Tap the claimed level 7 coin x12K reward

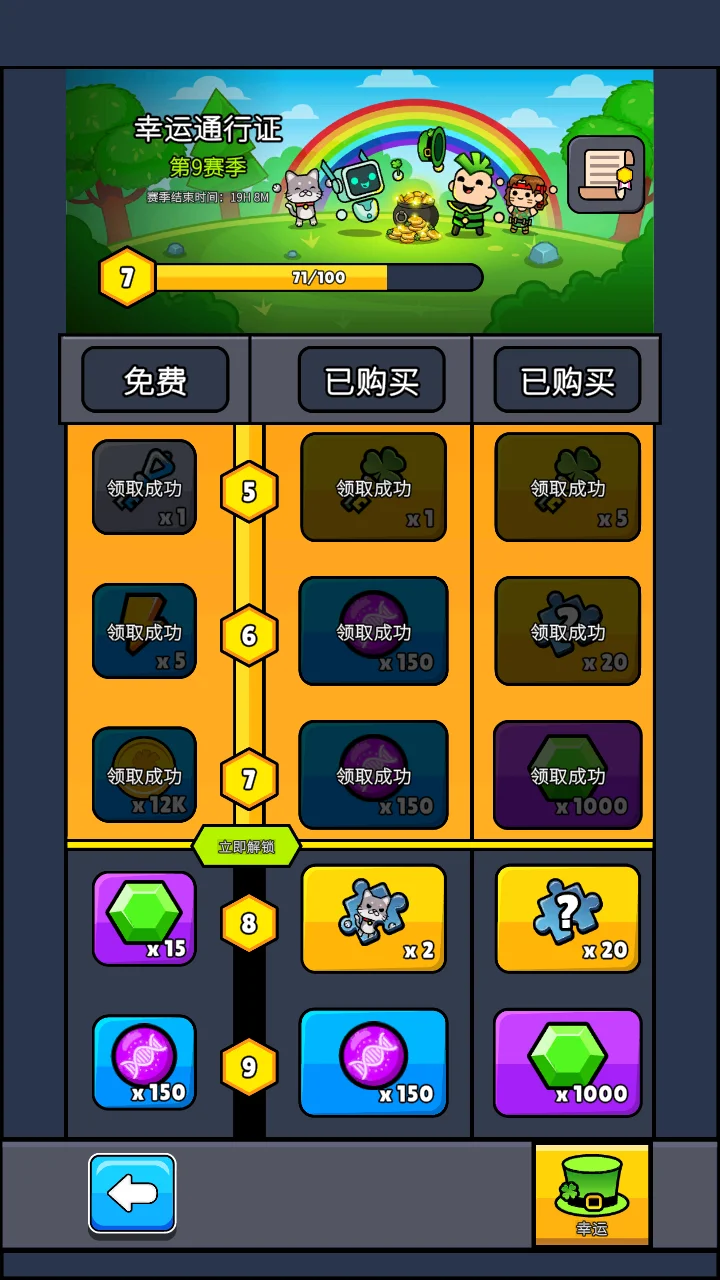pos(145,775)
